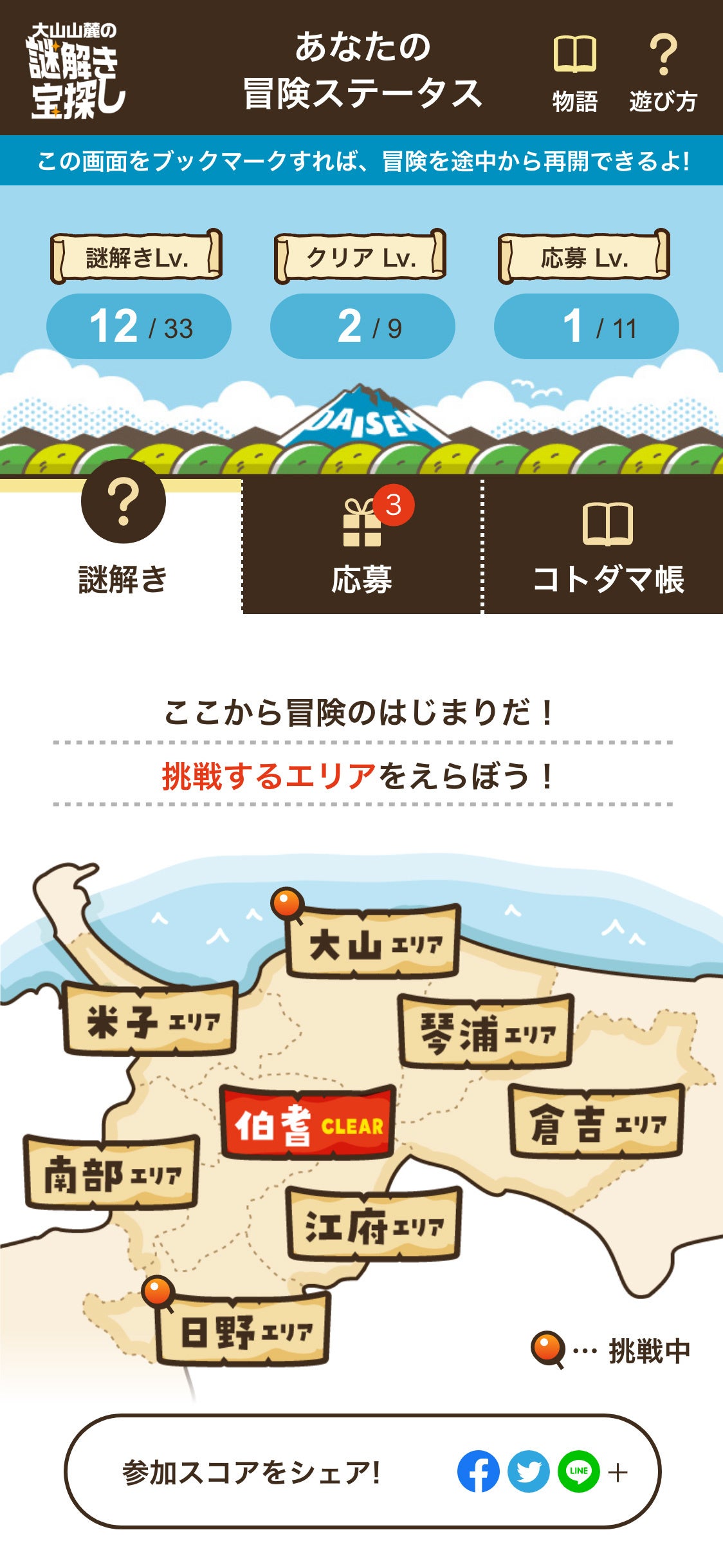Viewport: 723px width, 1568px height.
Task: Select the 日野エリア sign
Action: [x=243, y=1330]
